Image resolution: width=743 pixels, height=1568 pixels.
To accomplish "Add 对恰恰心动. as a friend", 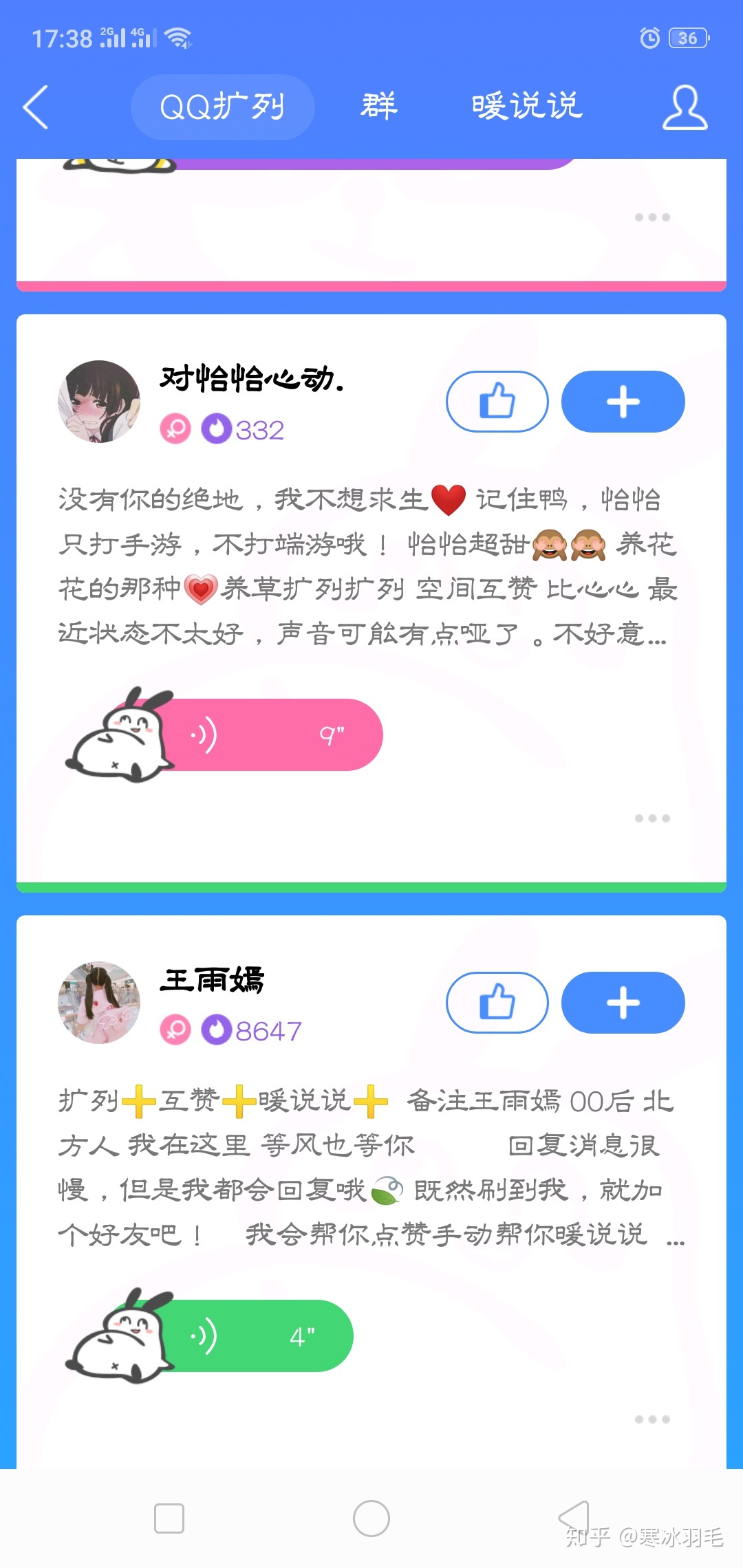I will pyautogui.click(x=623, y=402).
